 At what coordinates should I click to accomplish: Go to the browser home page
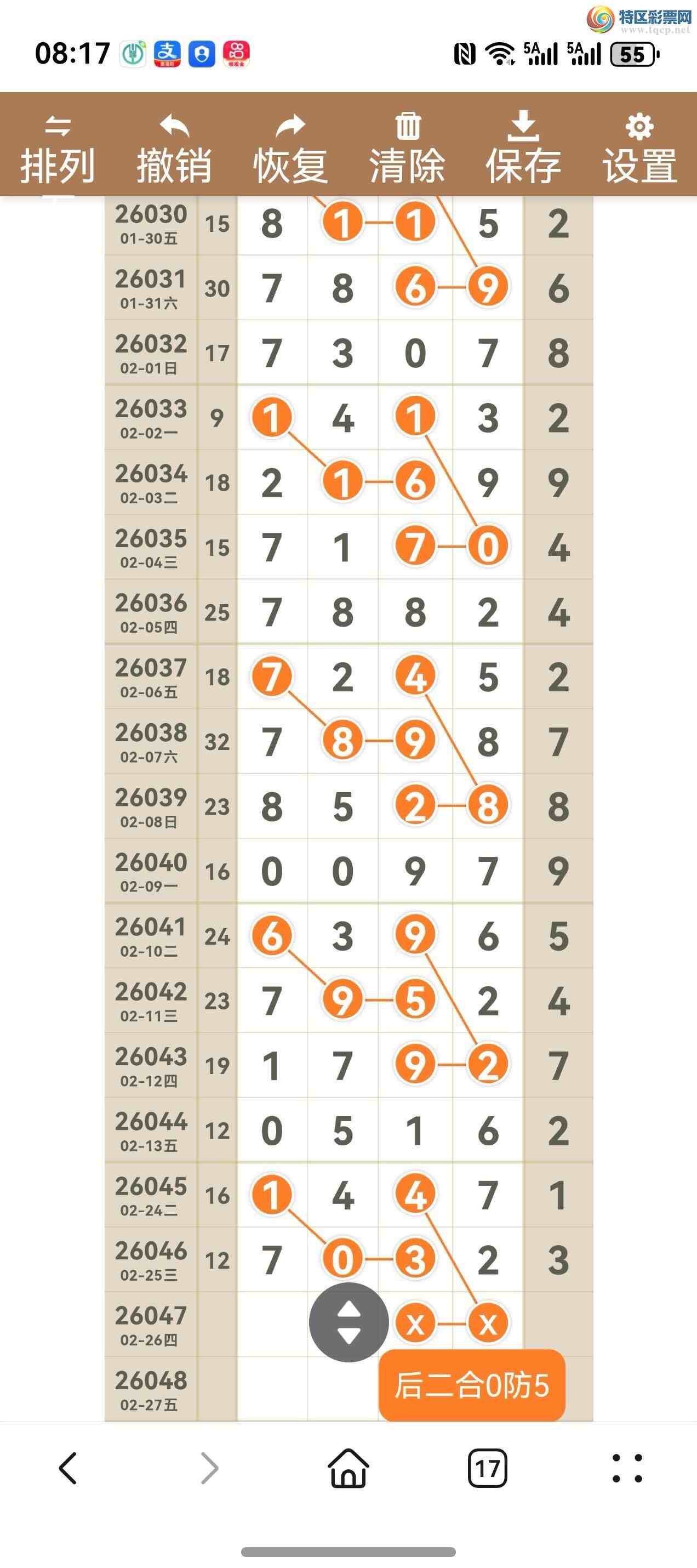(348, 1468)
